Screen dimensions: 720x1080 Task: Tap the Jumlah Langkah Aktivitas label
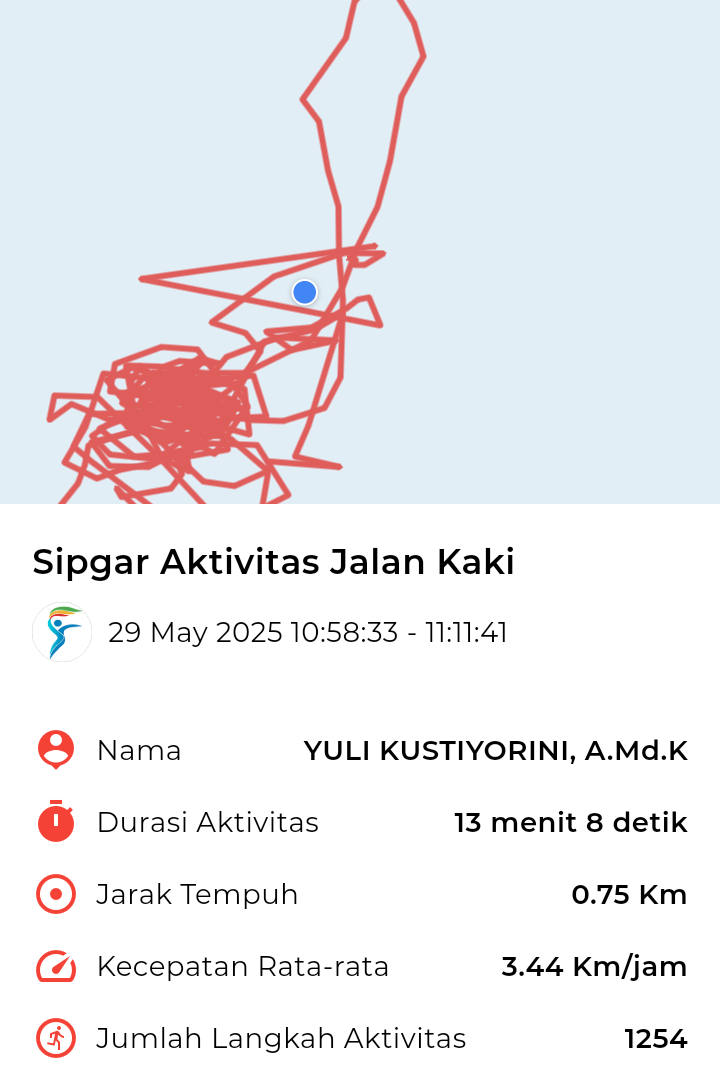click(x=281, y=1038)
